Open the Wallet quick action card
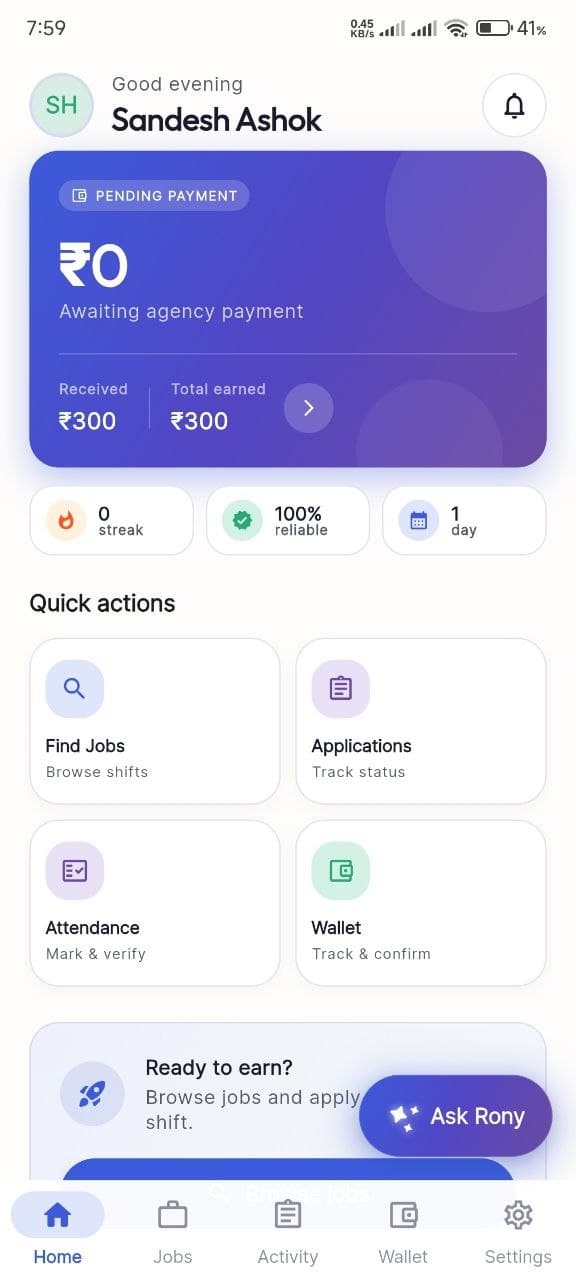 (x=421, y=903)
